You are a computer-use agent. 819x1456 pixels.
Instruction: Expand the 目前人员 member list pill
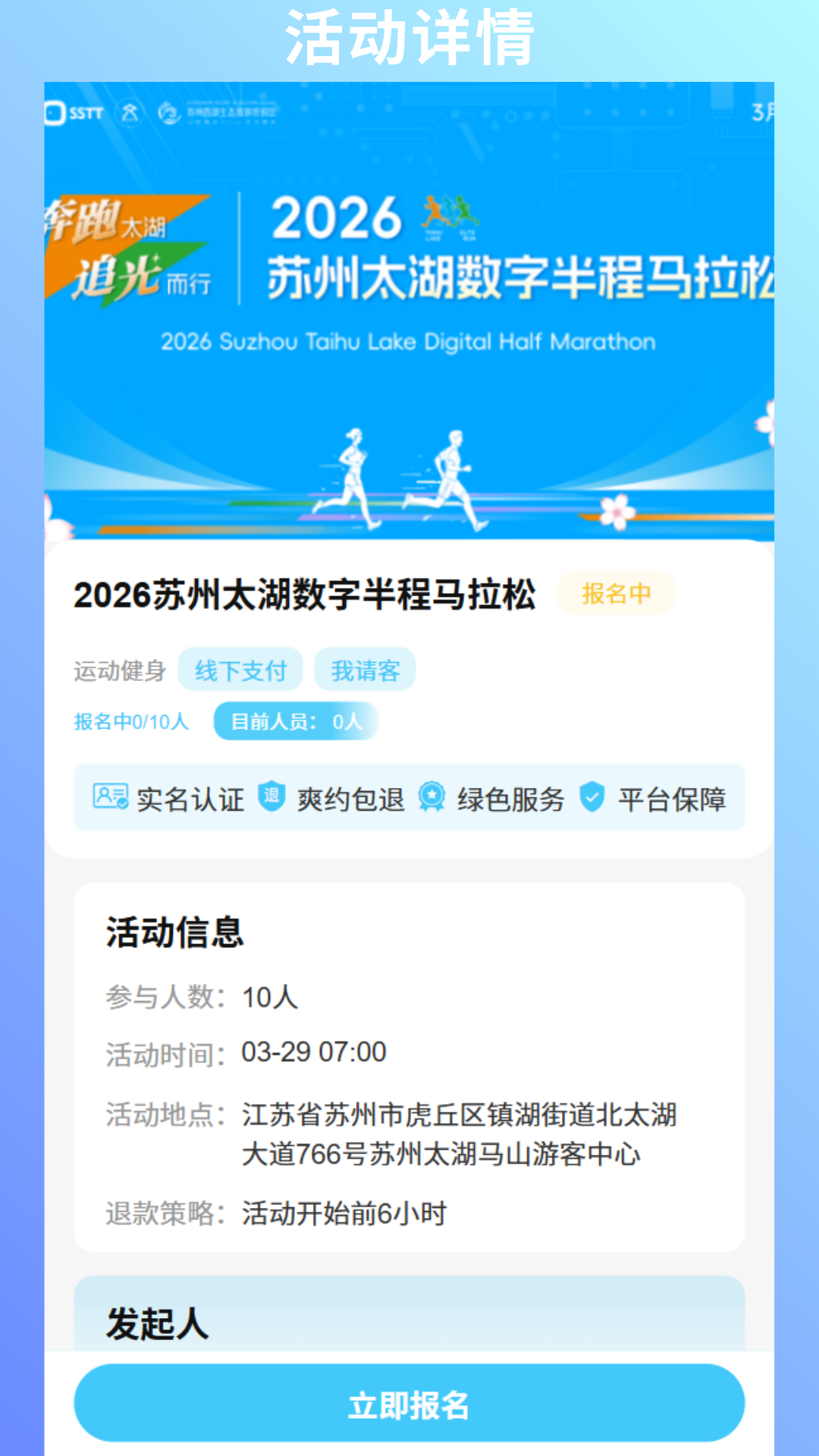click(x=295, y=722)
